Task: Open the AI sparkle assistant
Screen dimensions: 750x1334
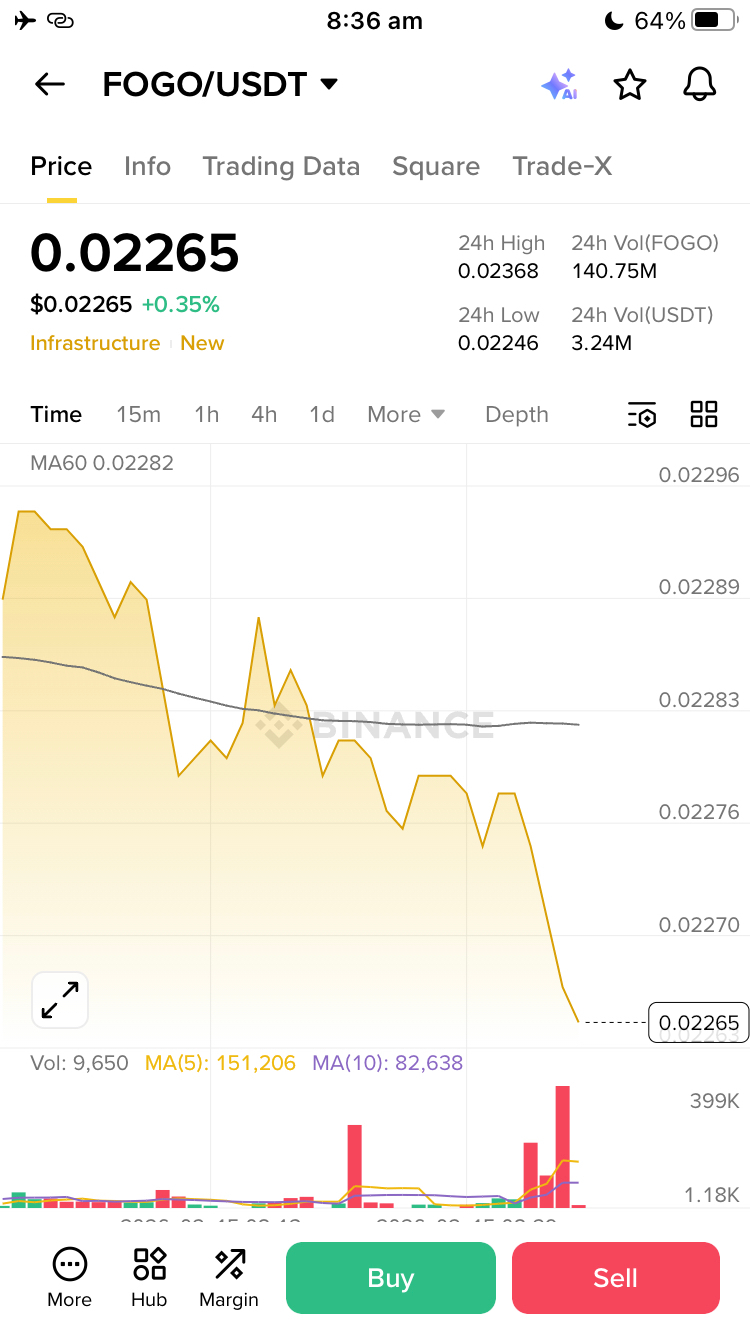Action: pos(559,85)
